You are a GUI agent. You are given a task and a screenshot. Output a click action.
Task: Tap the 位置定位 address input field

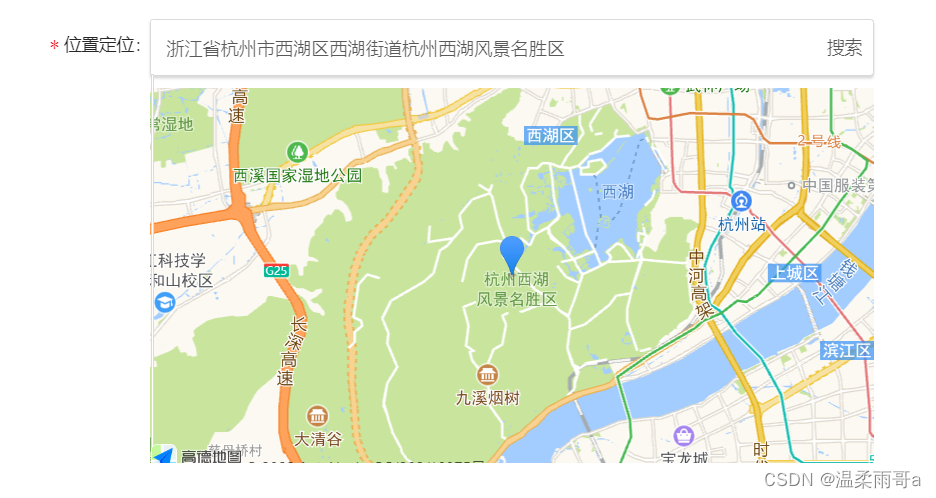(x=480, y=48)
